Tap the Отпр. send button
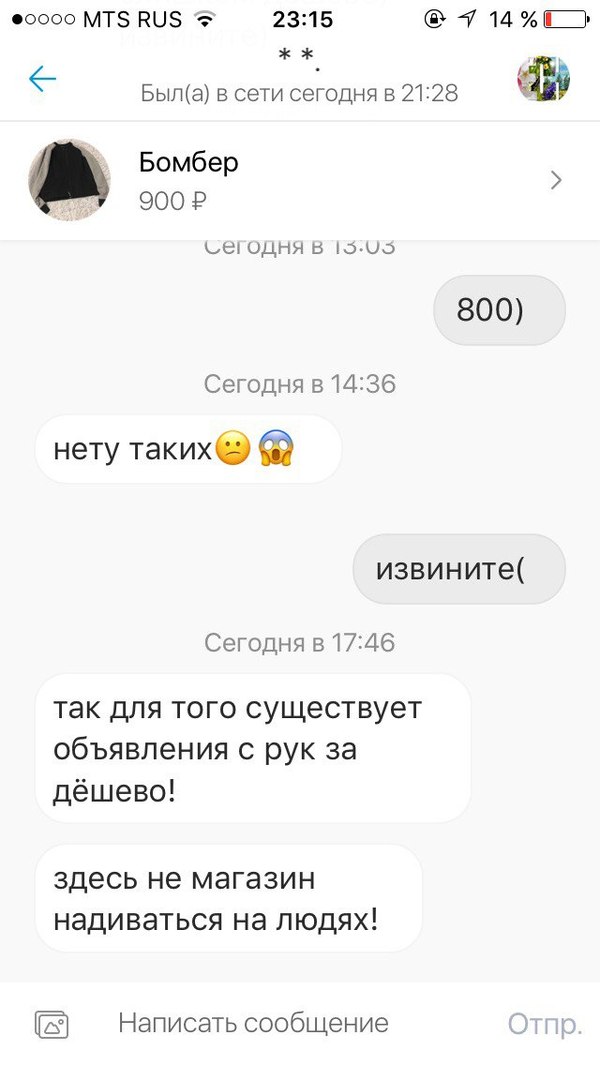 [544, 1024]
